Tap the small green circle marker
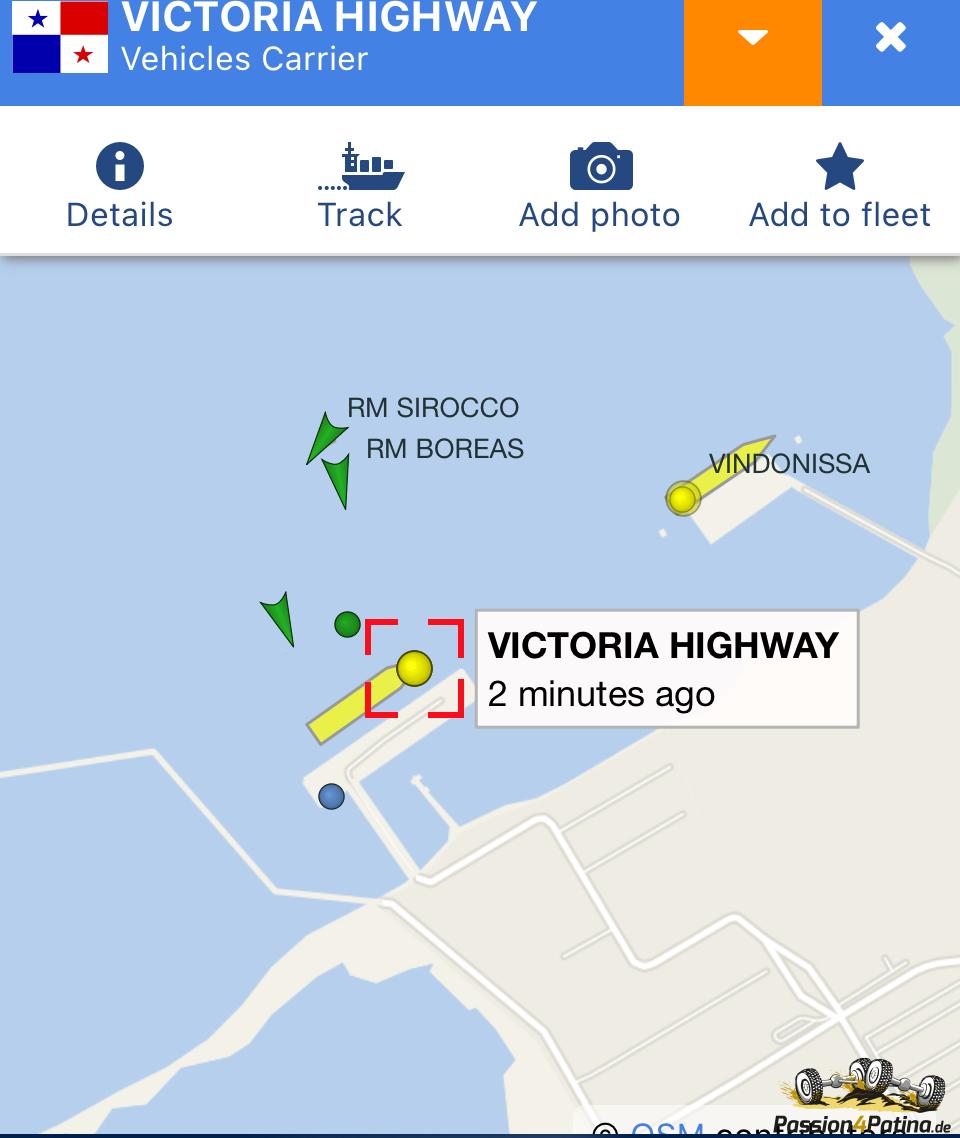 coord(347,625)
